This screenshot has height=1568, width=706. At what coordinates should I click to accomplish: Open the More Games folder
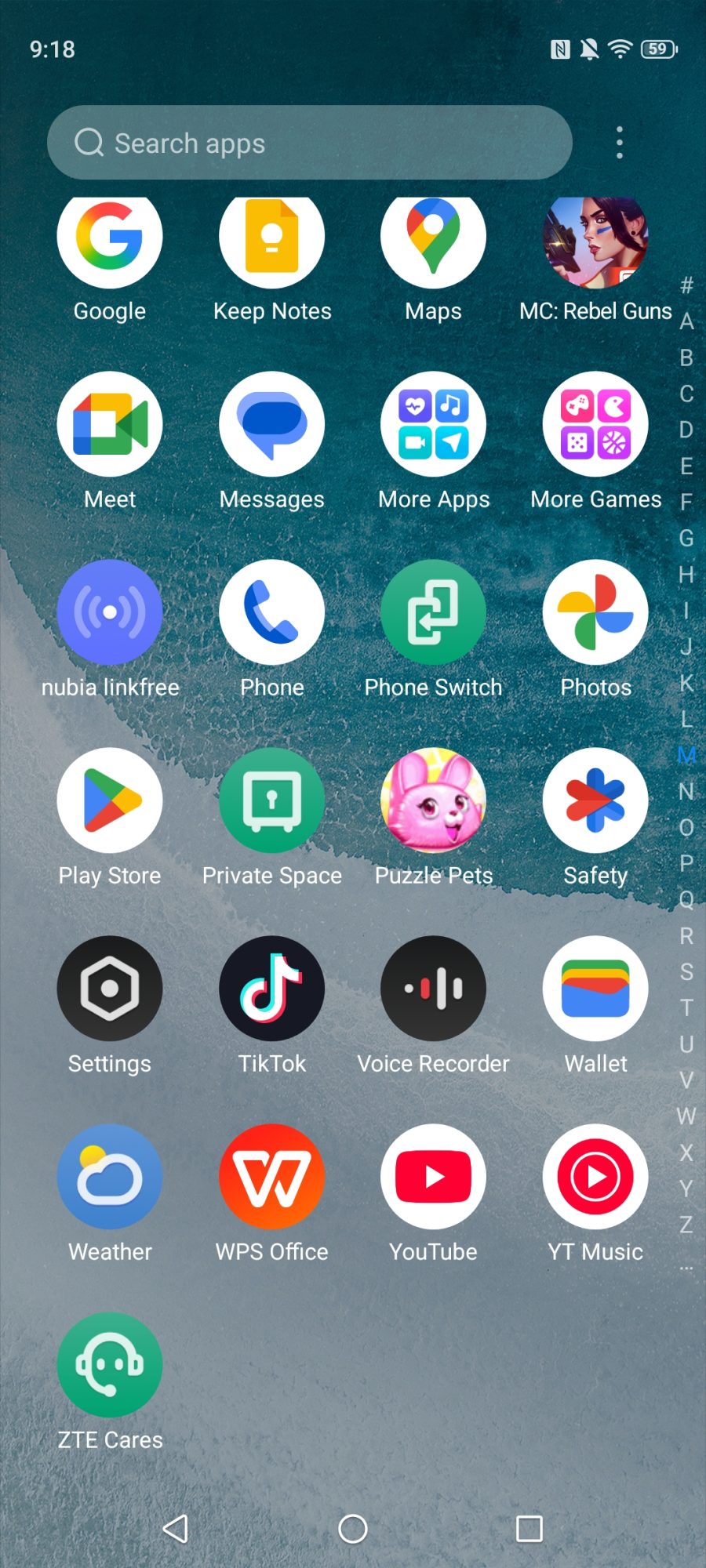point(595,424)
